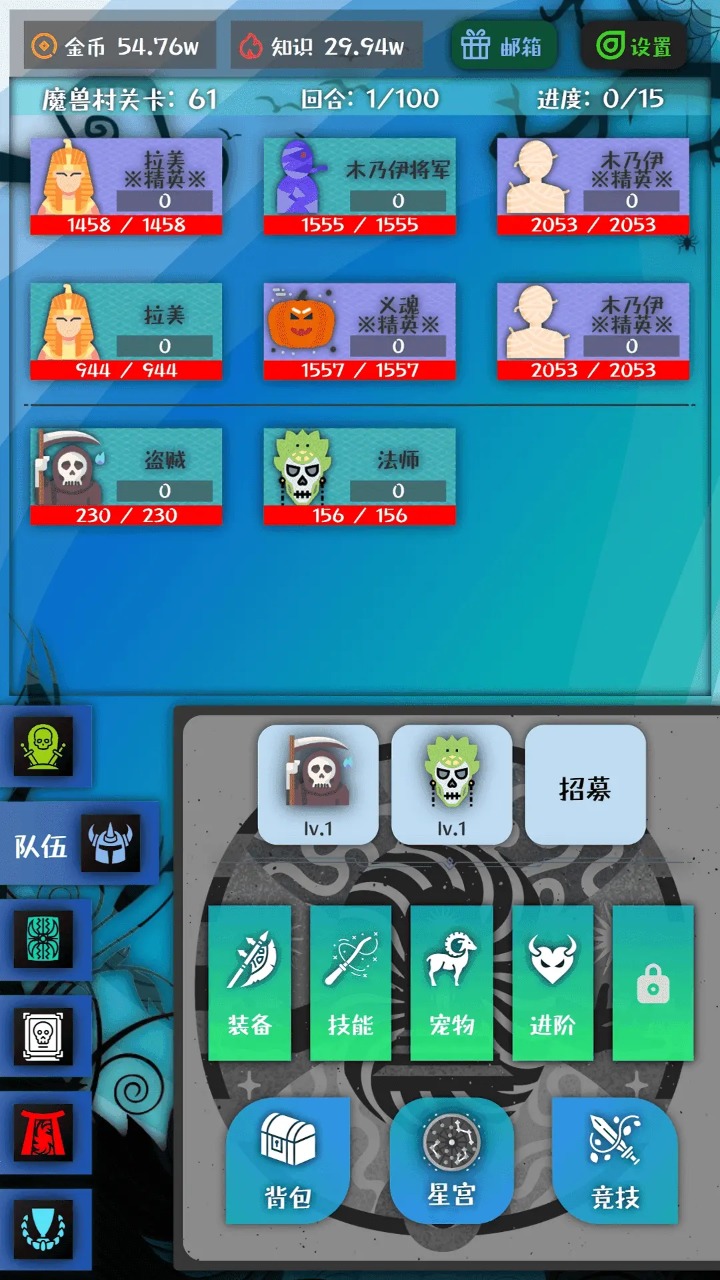Tap the locked slot with padlock

click(x=652, y=982)
